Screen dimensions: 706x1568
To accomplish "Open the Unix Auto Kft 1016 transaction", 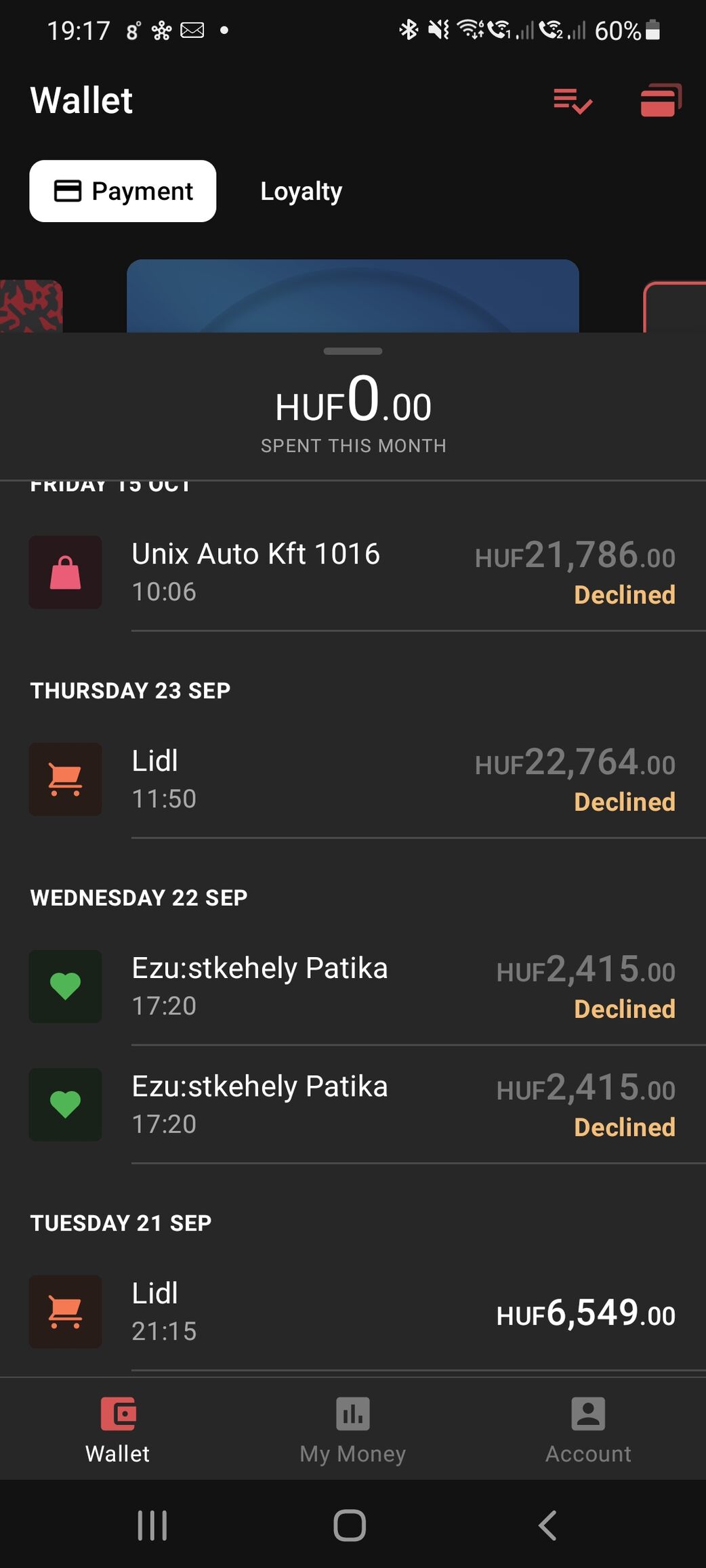I will coord(352,572).
